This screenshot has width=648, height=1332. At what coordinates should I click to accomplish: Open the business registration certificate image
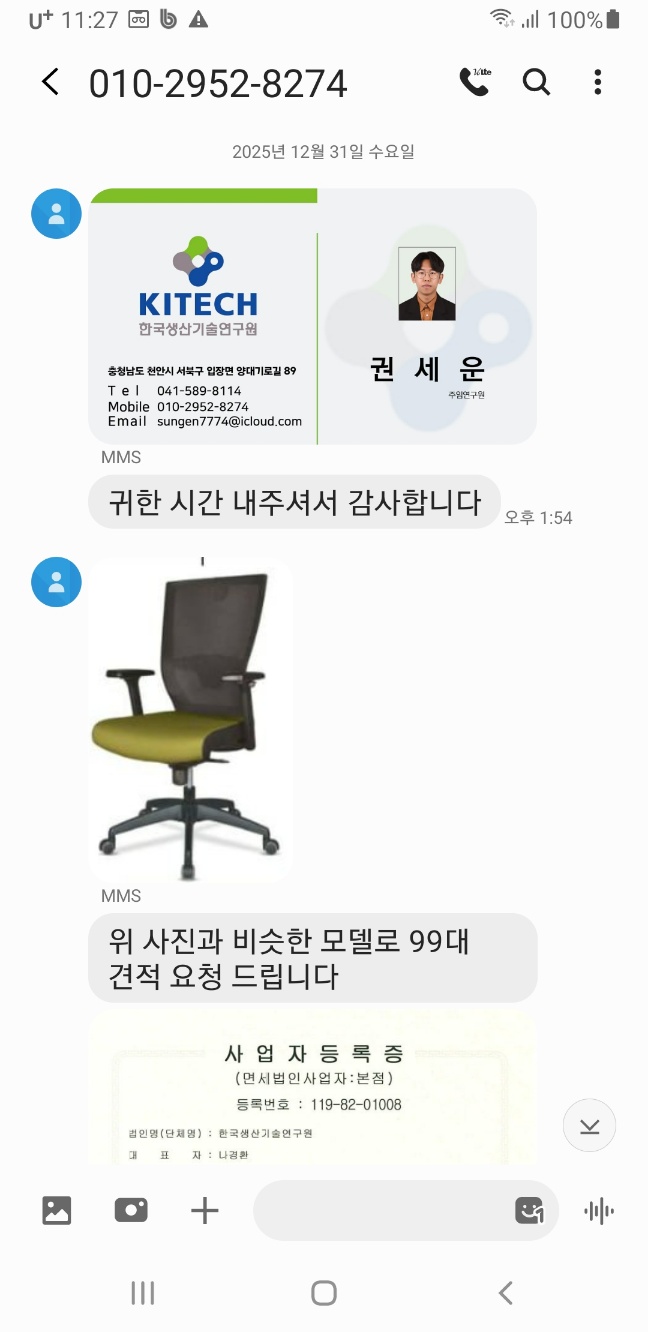(x=312, y=1090)
